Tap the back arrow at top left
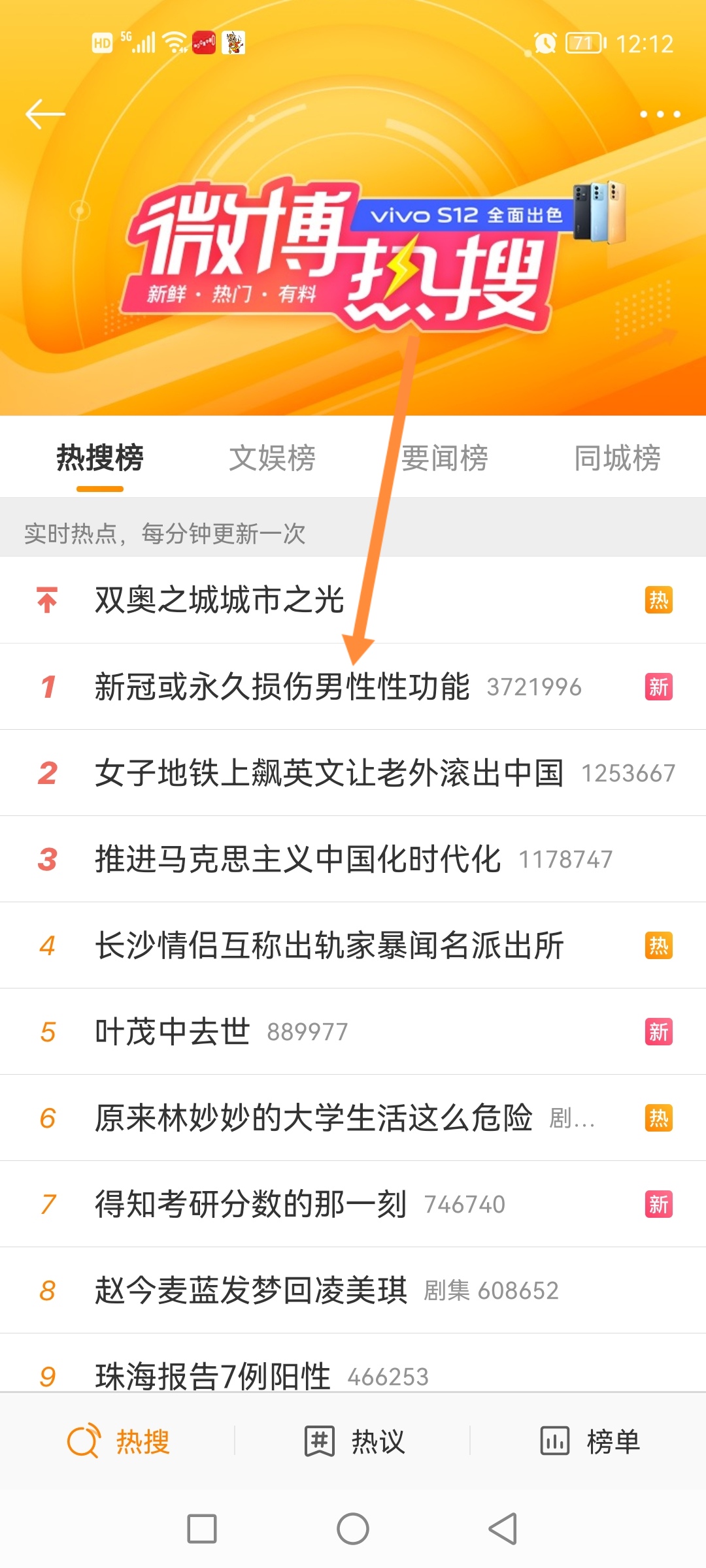This screenshot has width=706, height=1568. 45,114
